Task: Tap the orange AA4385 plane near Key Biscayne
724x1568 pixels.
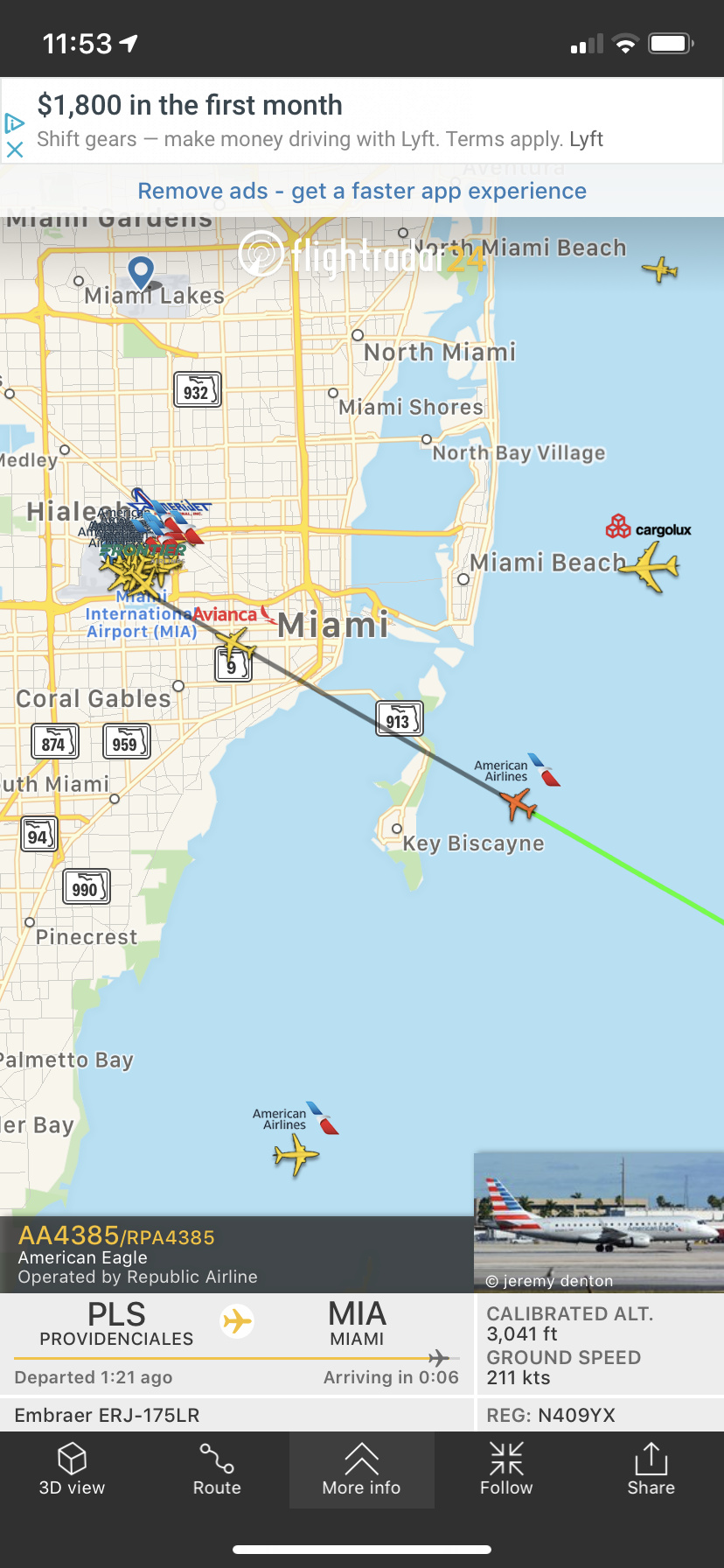Action: (x=519, y=802)
